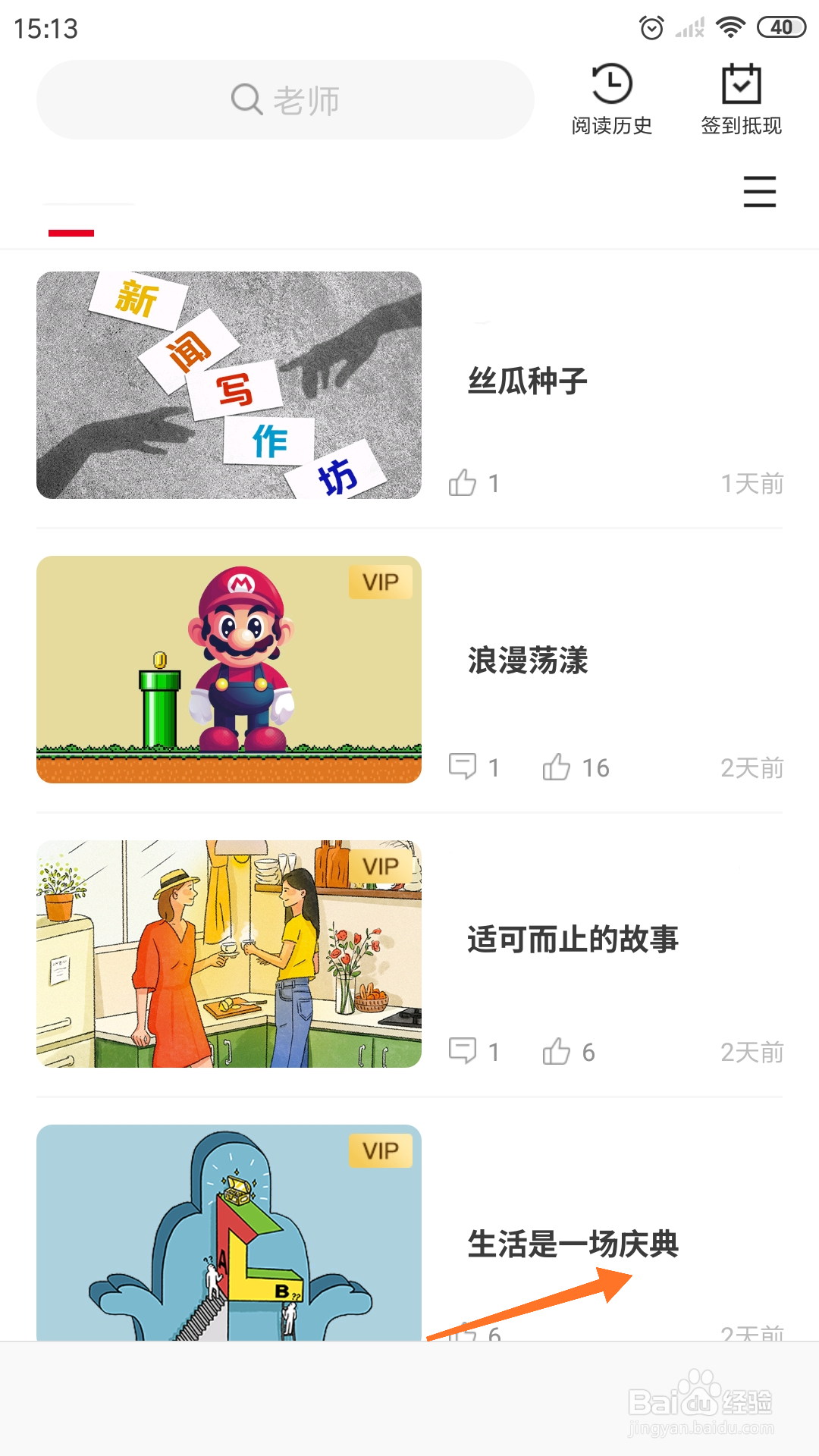The width and height of the screenshot is (819, 1456).
Task: Click the search magnifier icon
Action: pos(245,99)
